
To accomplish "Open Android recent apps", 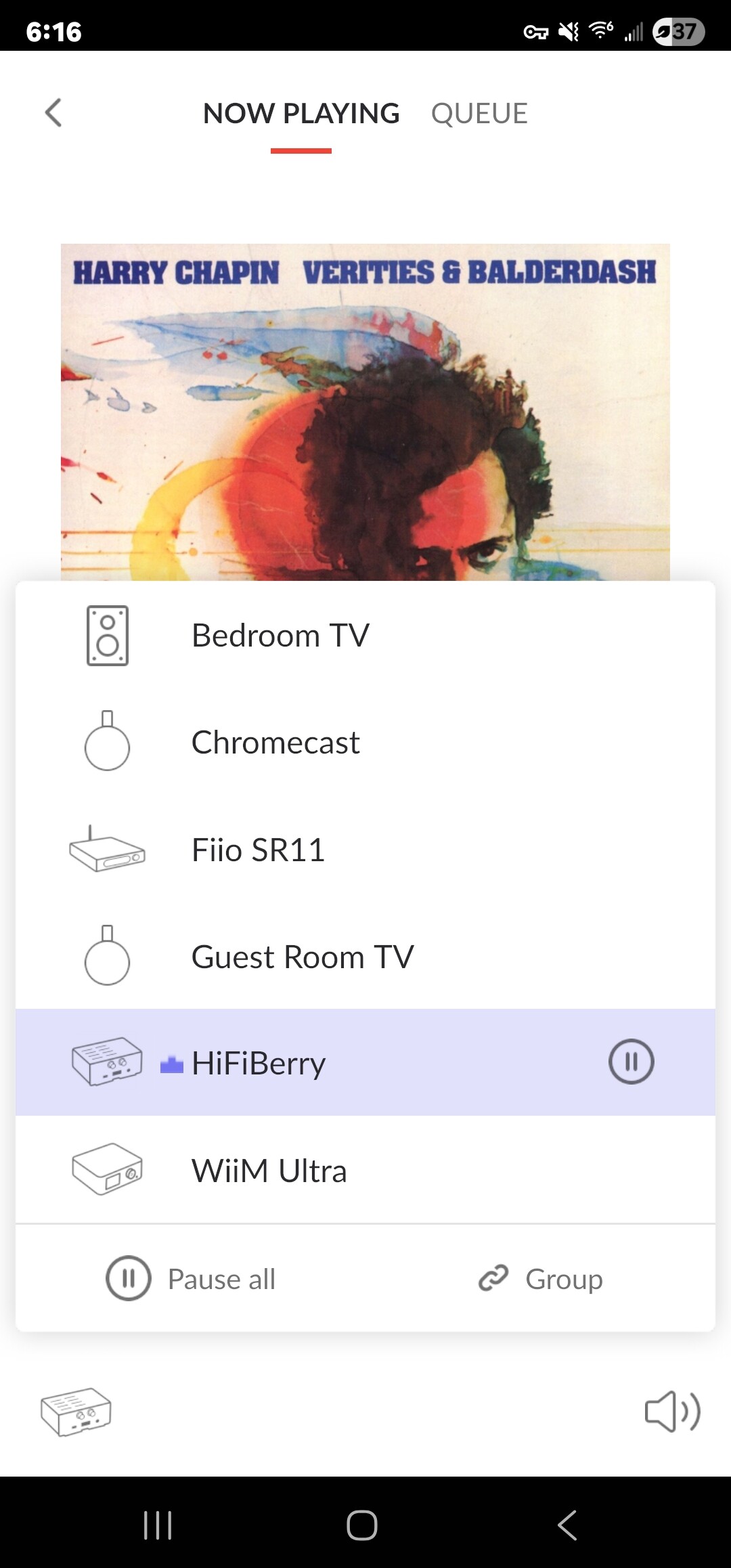I will tap(158, 1525).
